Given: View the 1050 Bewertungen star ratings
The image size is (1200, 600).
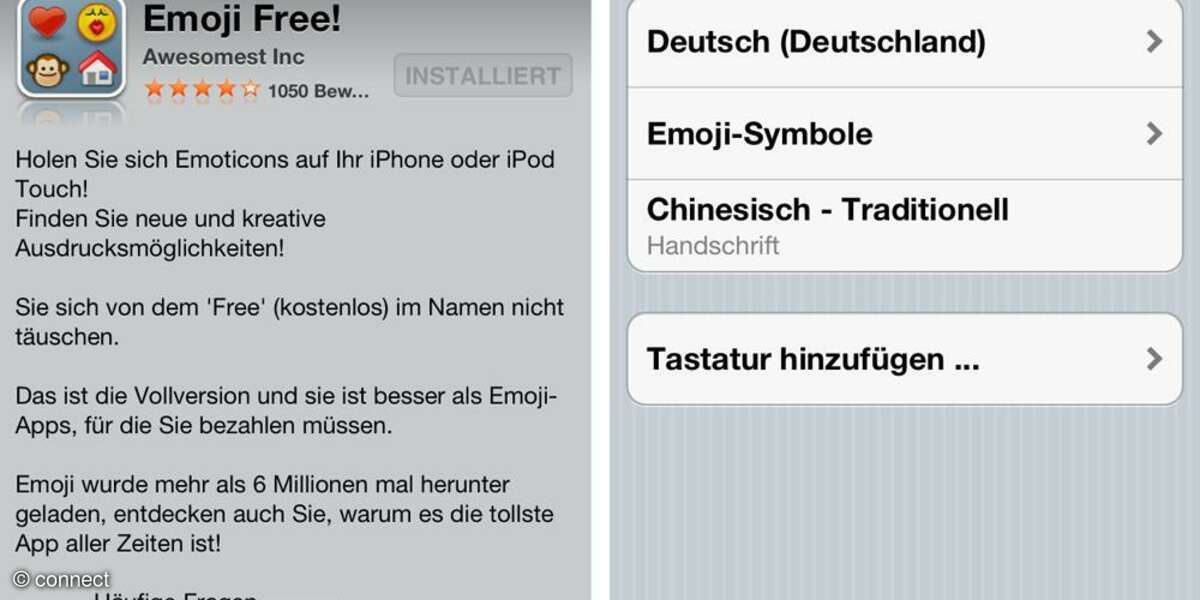Looking at the screenshot, I should tap(257, 91).
